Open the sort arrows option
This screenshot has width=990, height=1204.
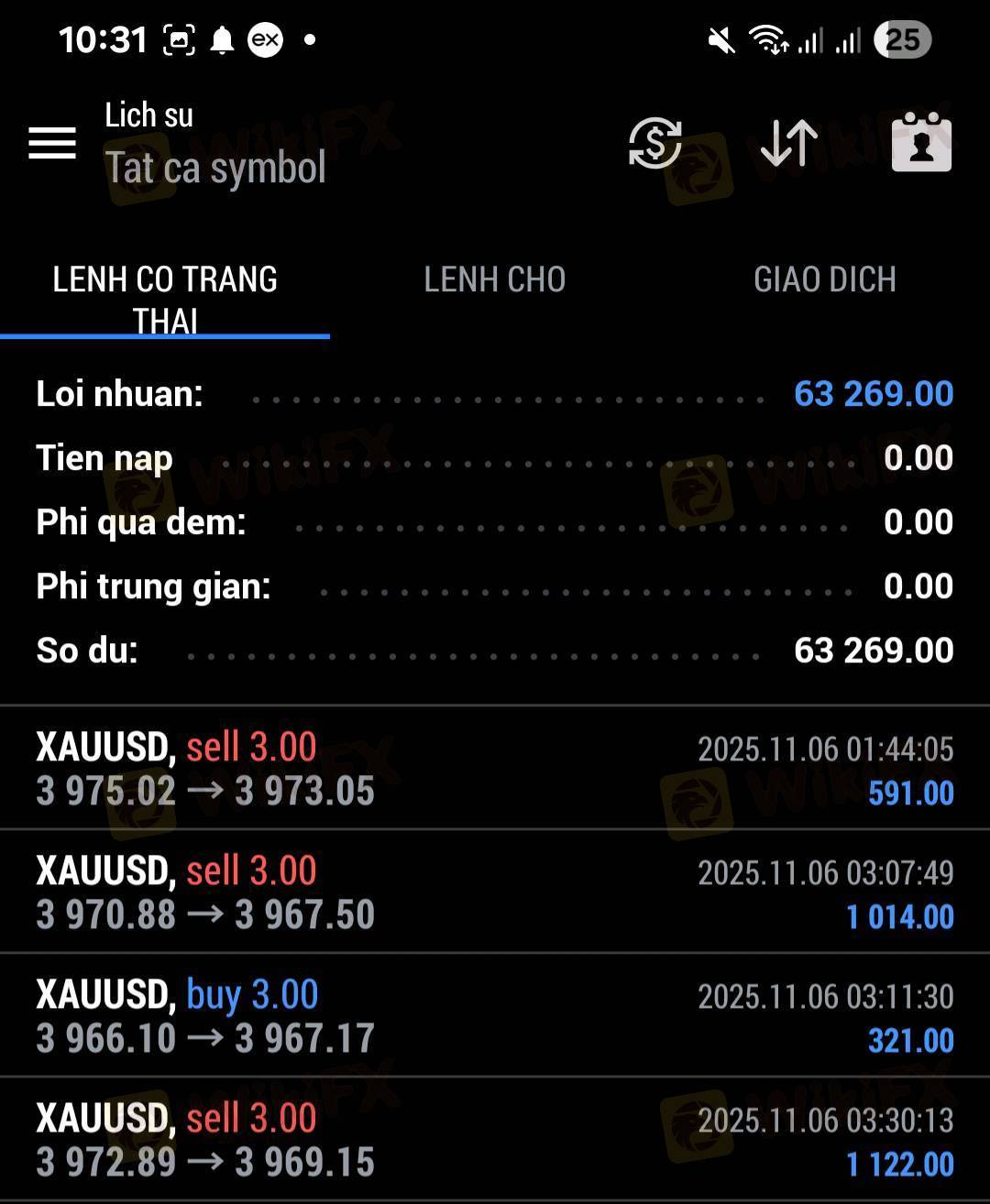[788, 143]
